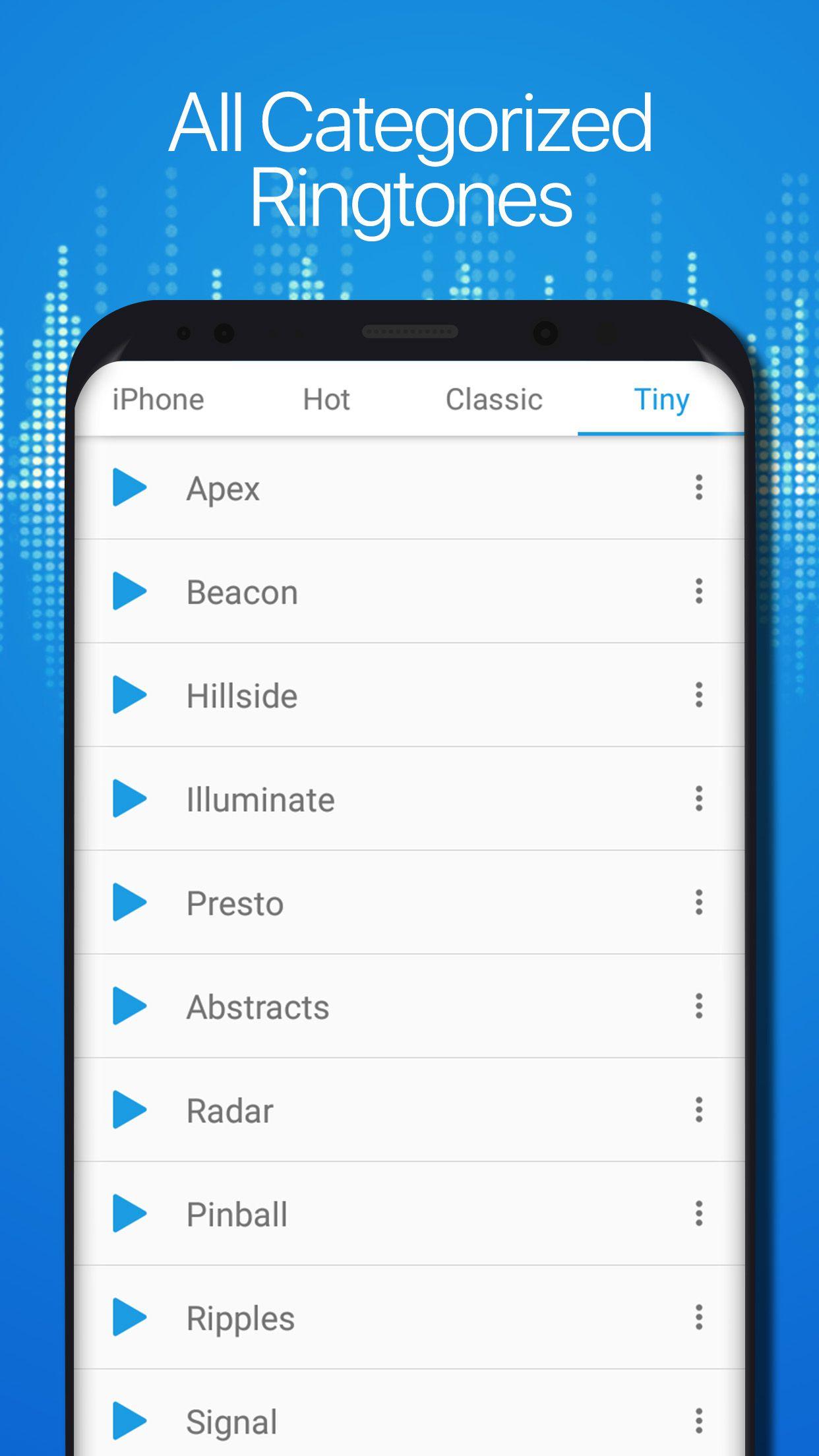Open the options menu for Hillside

[698, 694]
